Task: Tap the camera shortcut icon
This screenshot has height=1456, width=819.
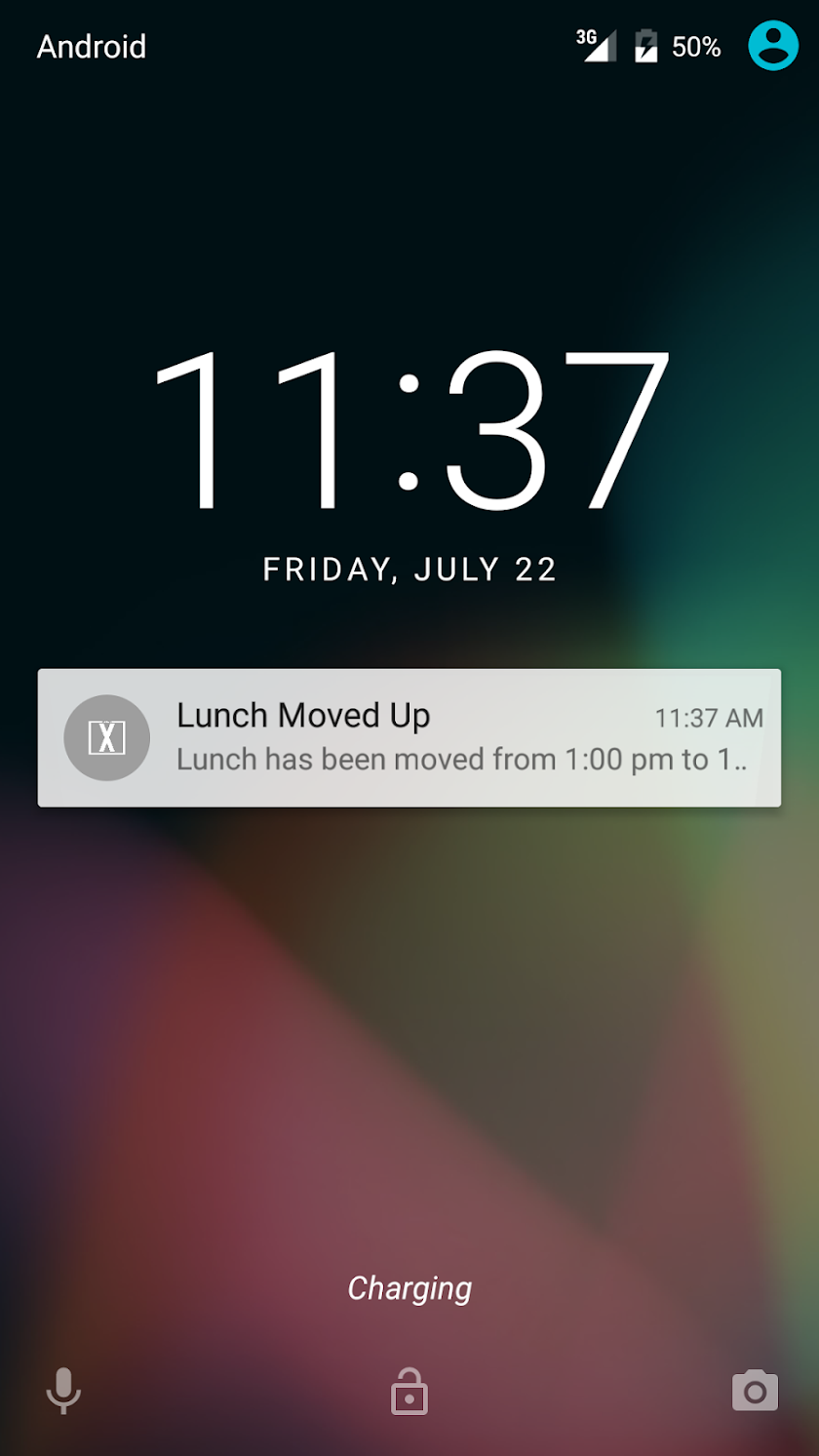Action: coord(755,1391)
